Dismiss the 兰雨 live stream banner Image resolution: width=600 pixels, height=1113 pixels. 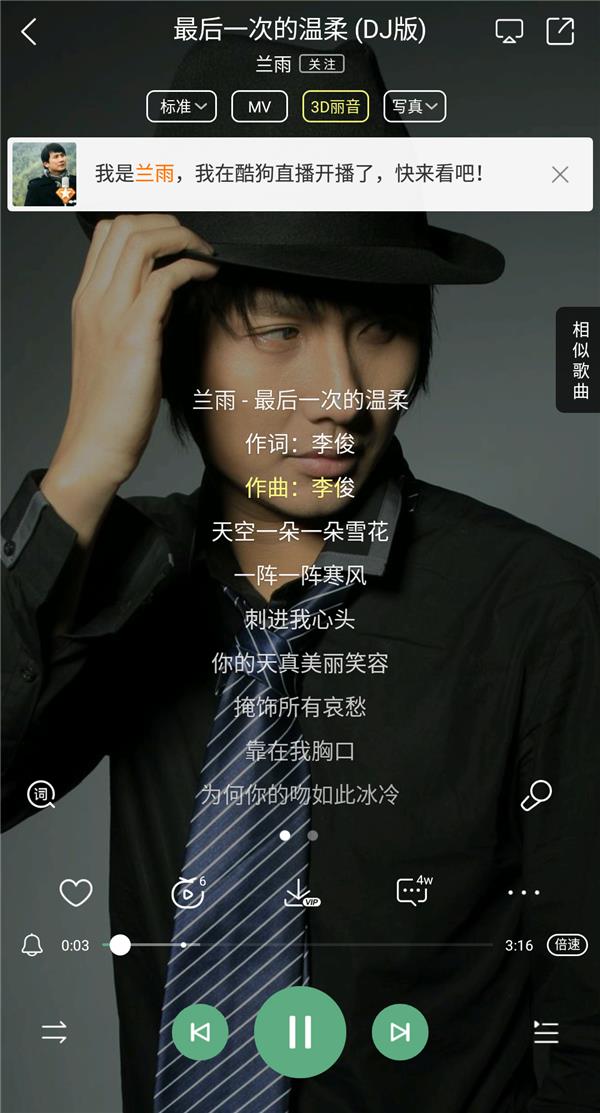(x=560, y=174)
